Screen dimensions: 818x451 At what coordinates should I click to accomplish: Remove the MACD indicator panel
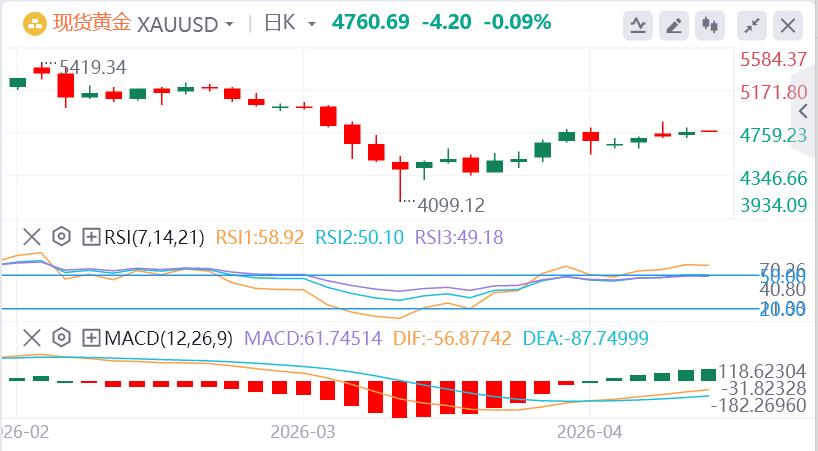[32, 337]
